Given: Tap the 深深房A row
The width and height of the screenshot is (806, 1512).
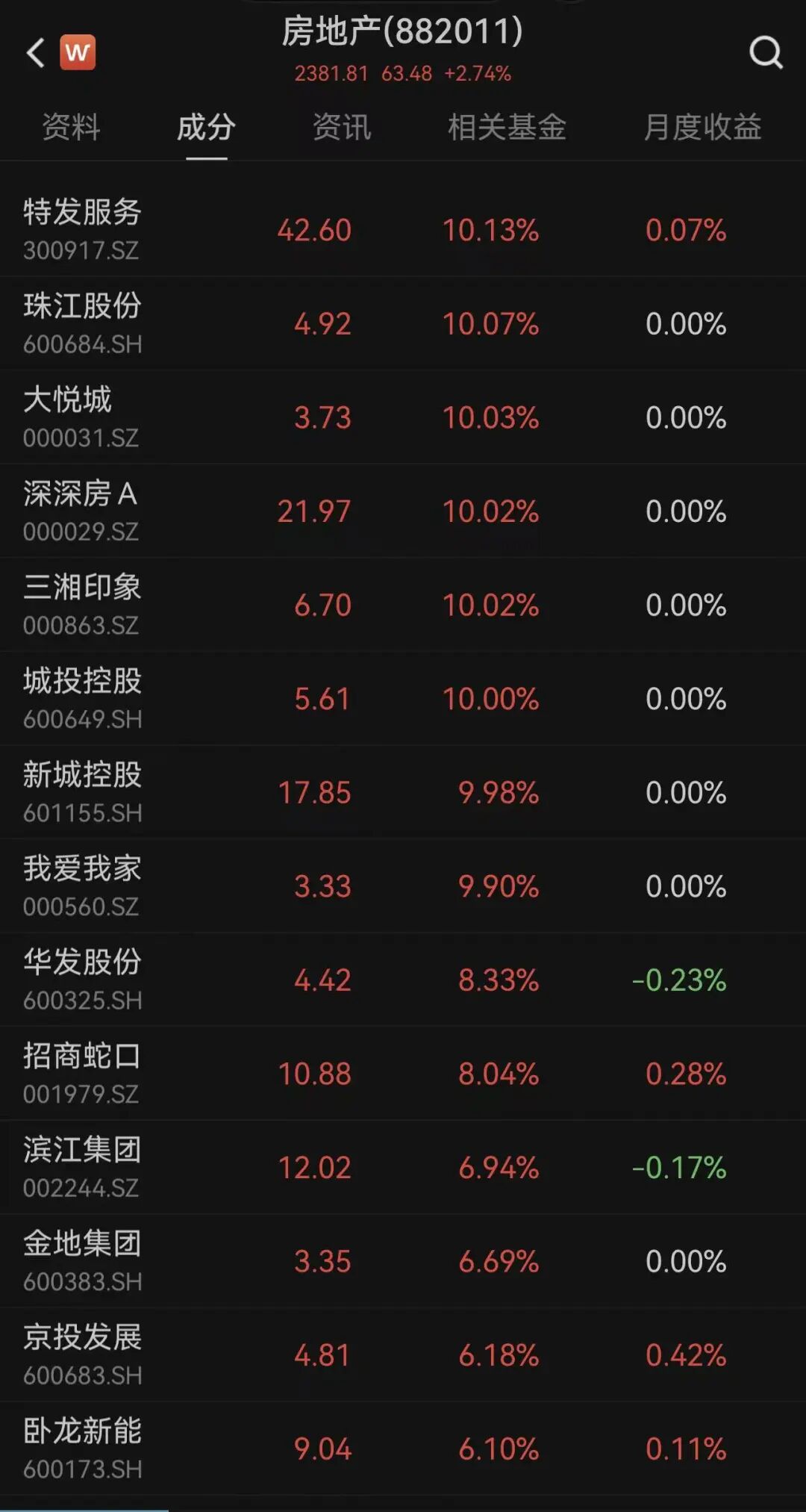Looking at the screenshot, I should [x=81, y=511].
